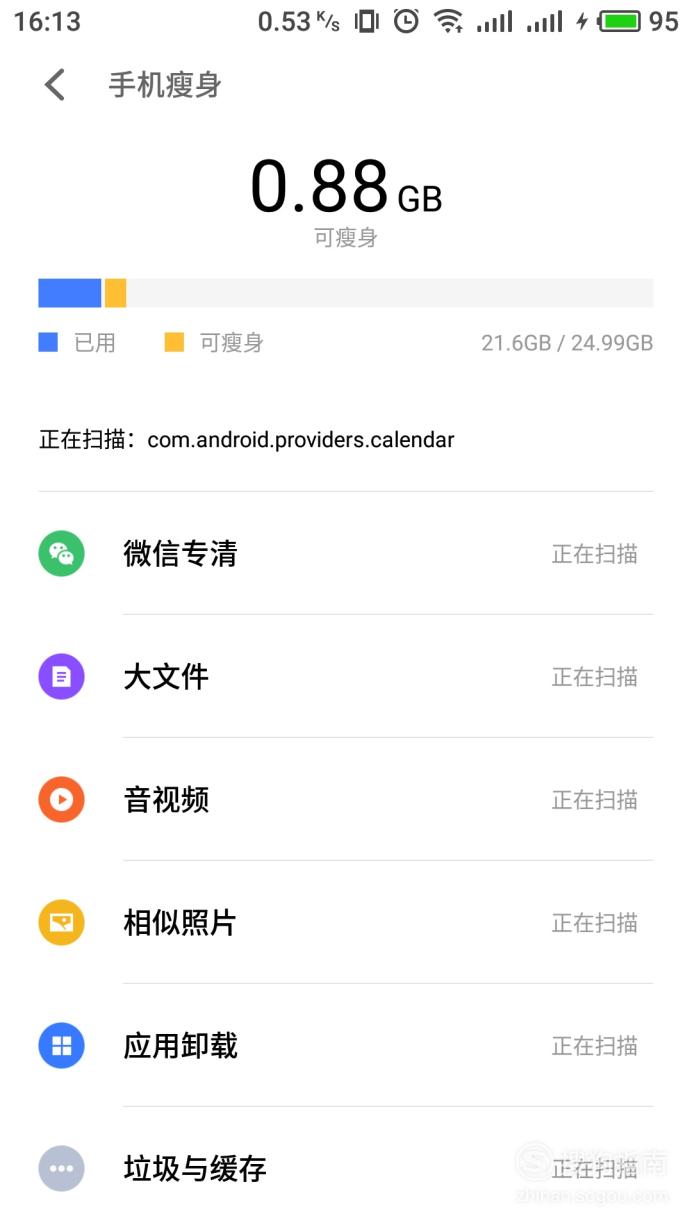Open the 音视频 row

(x=346, y=799)
